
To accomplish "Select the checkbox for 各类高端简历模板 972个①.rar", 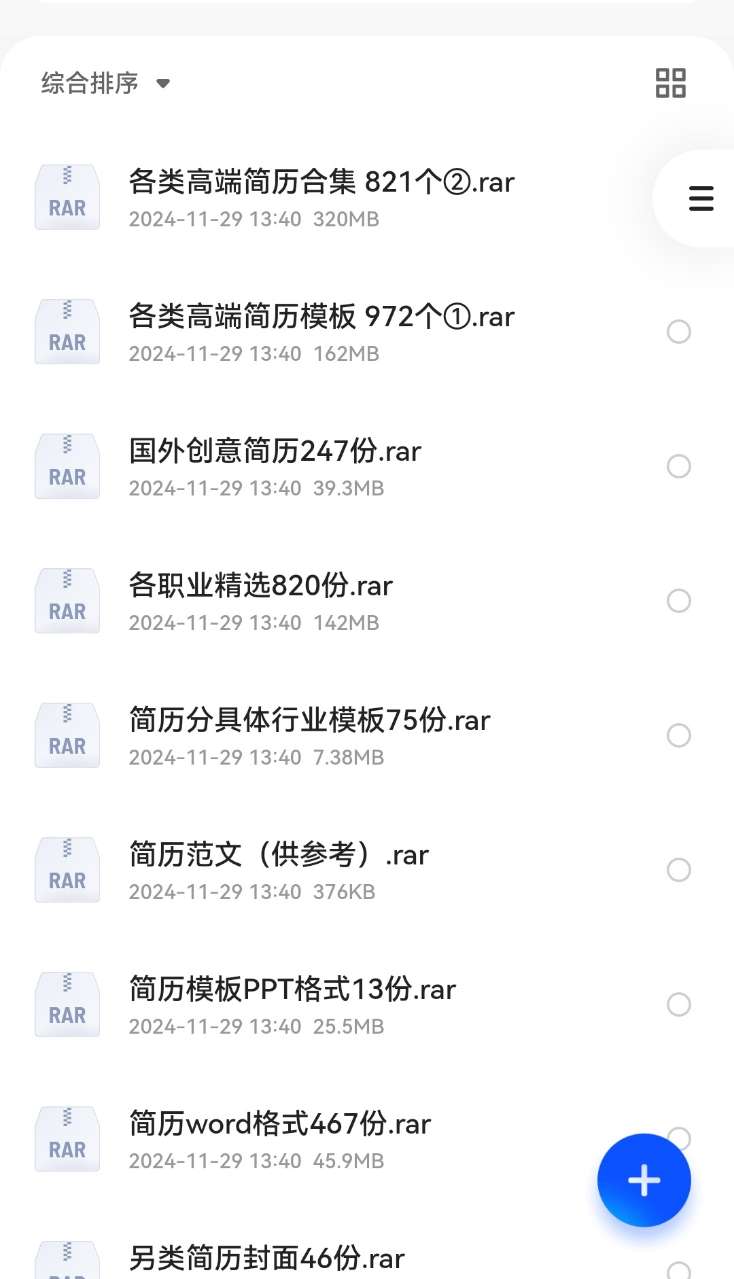I will coord(679,331).
